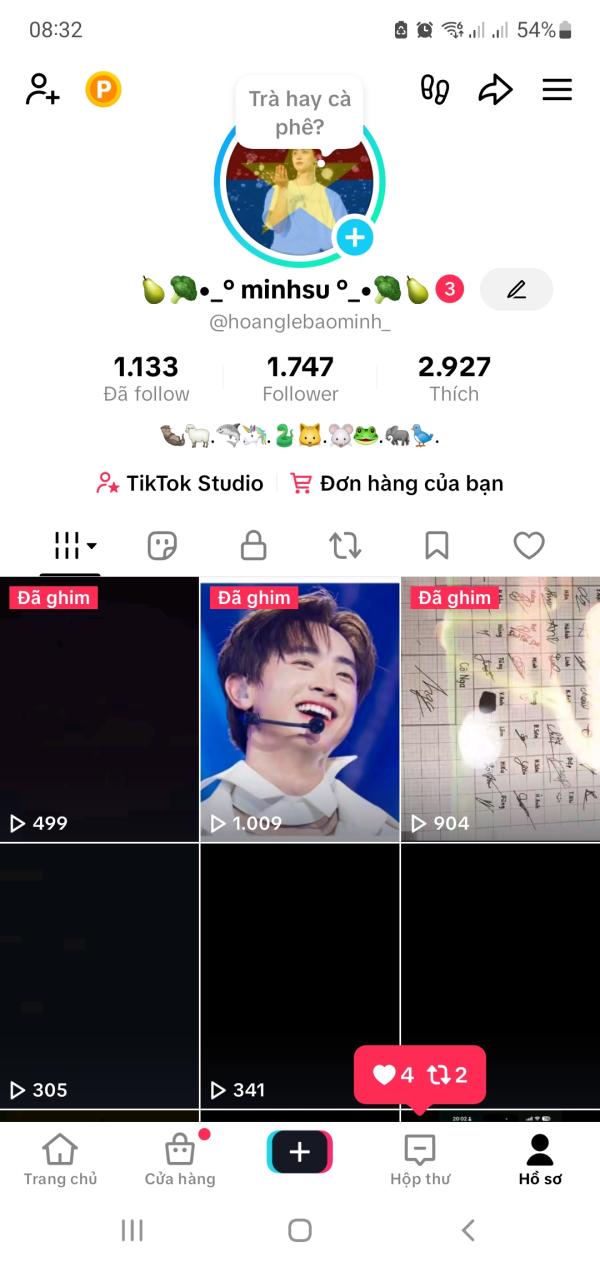Open the profile views footprints icon

point(435,90)
